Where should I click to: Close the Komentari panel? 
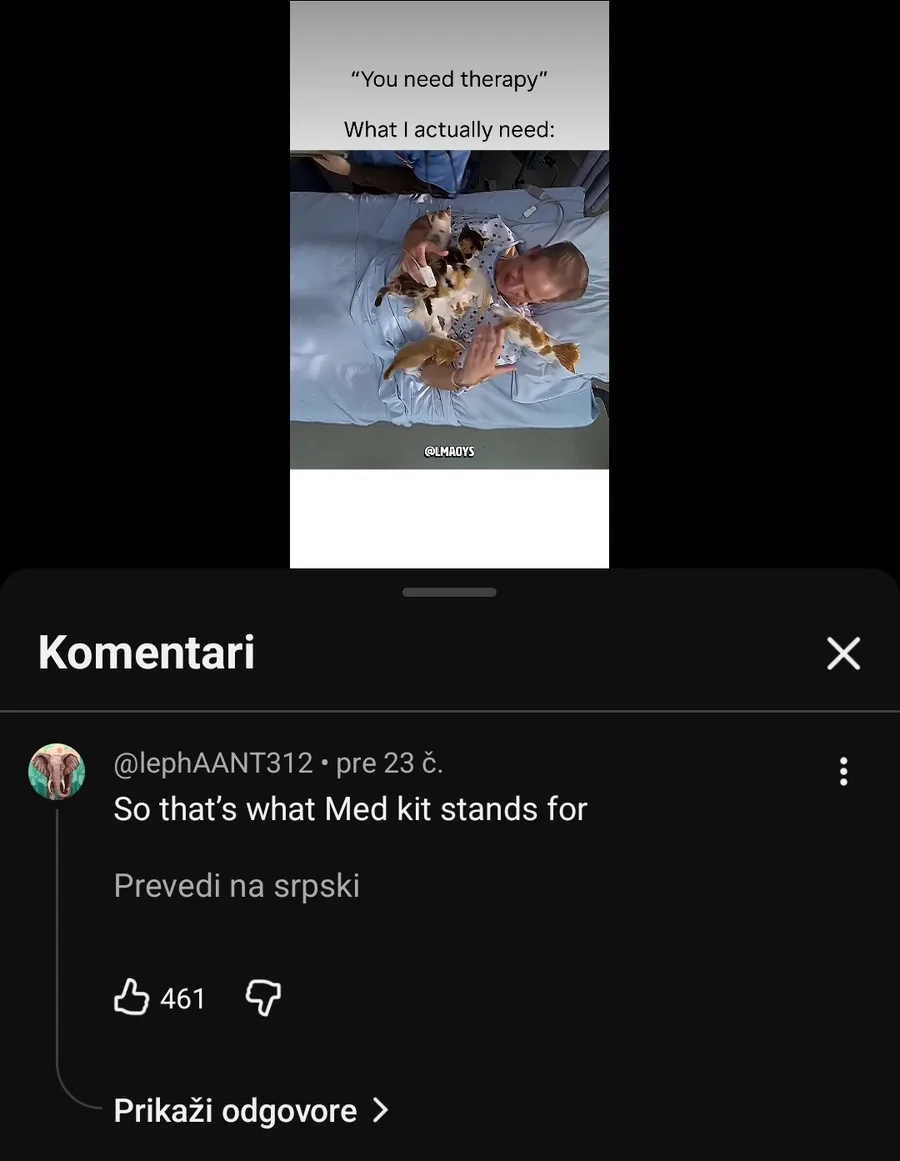pos(843,654)
